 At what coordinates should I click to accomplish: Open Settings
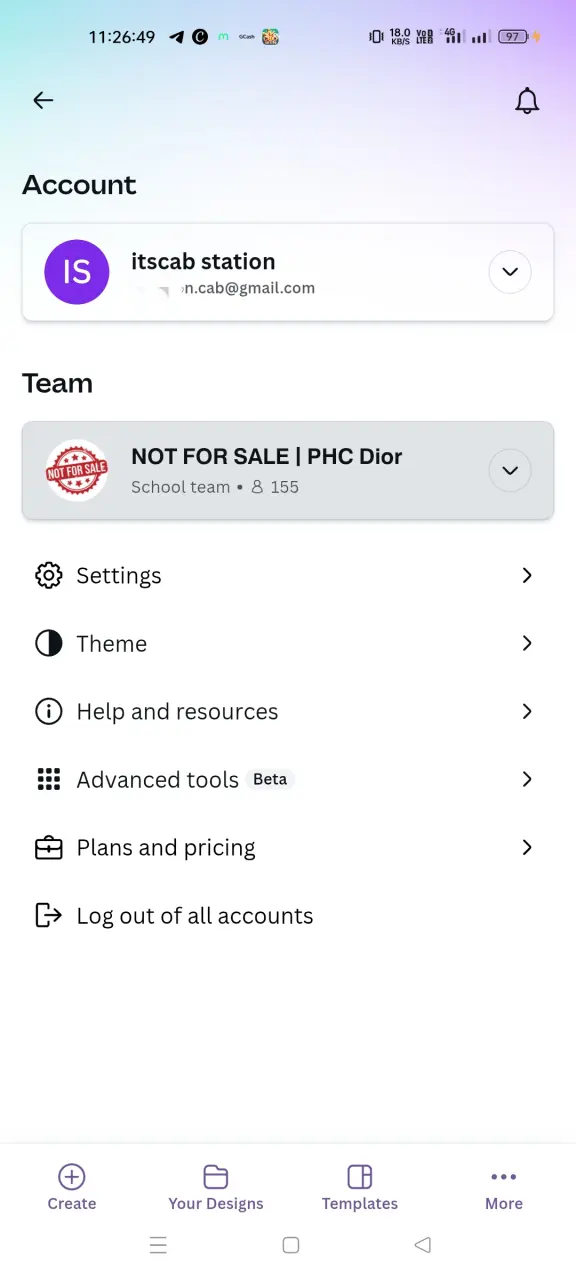pyautogui.click(x=288, y=576)
